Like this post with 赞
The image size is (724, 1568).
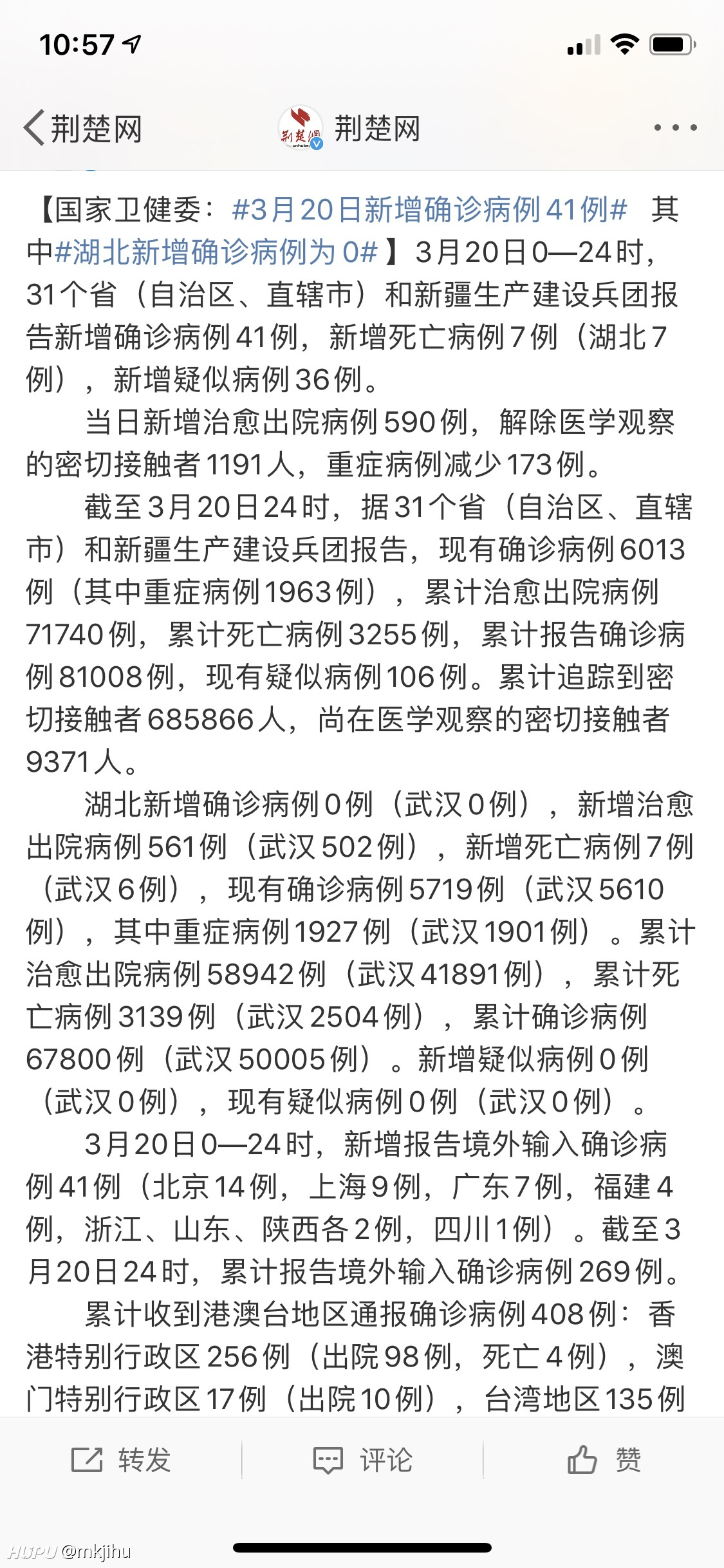click(604, 1460)
